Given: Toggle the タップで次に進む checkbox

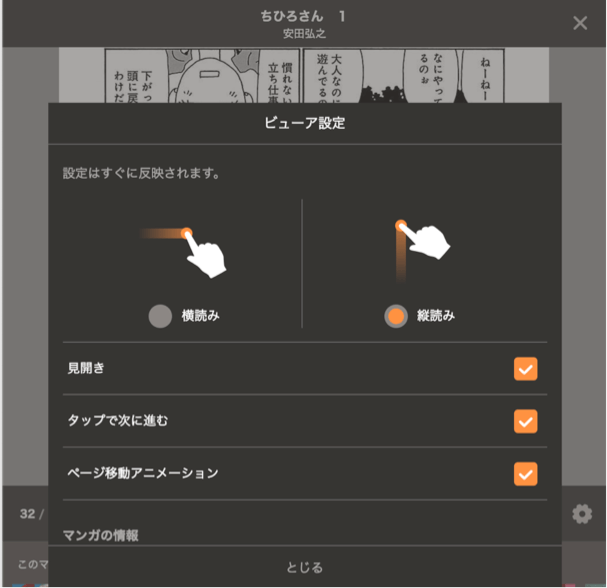Looking at the screenshot, I should tap(526, 421).
